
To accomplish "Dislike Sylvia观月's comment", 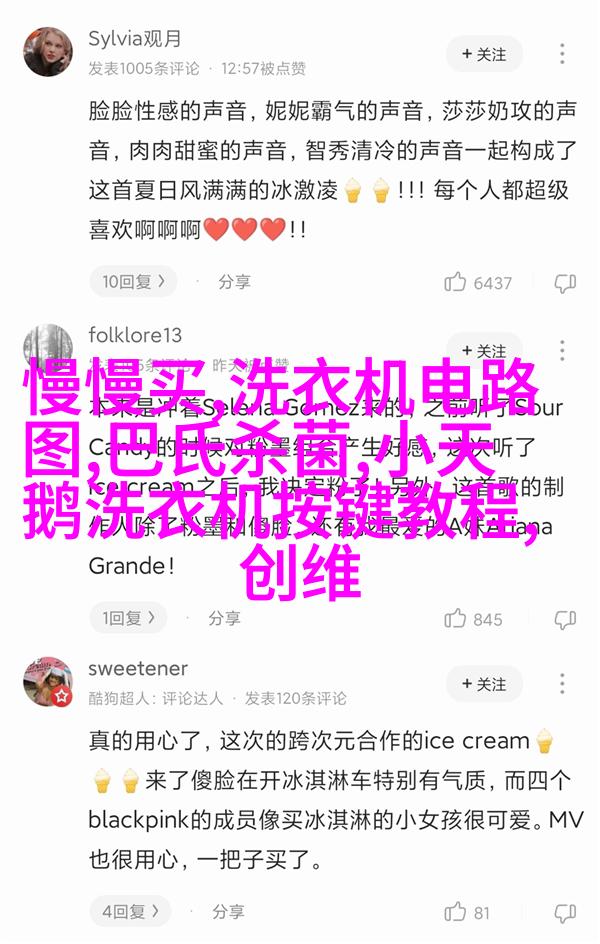I will point(566,283).
